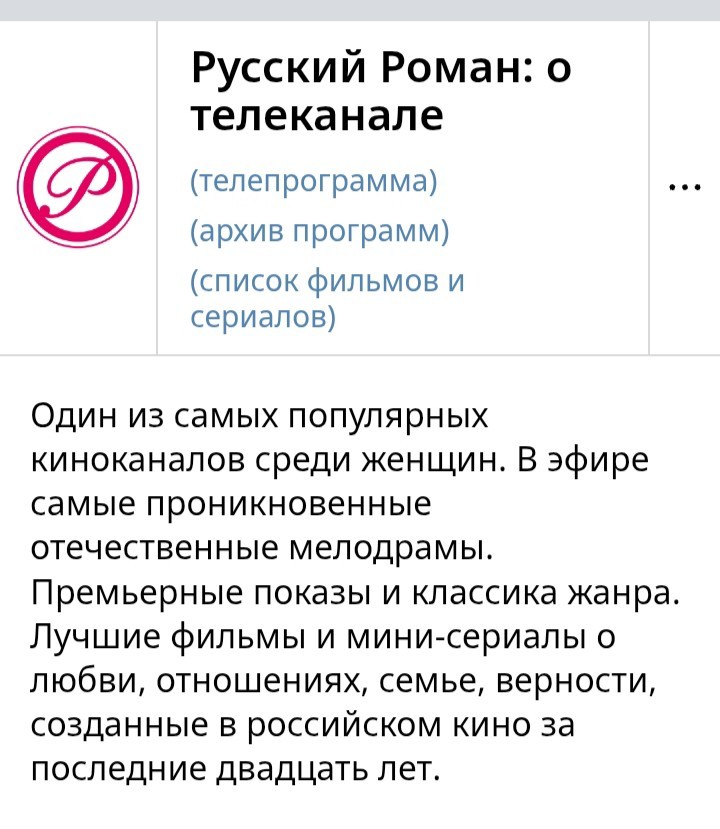Open the архив программ link
The image size is (720, 829).
(320, 232)
